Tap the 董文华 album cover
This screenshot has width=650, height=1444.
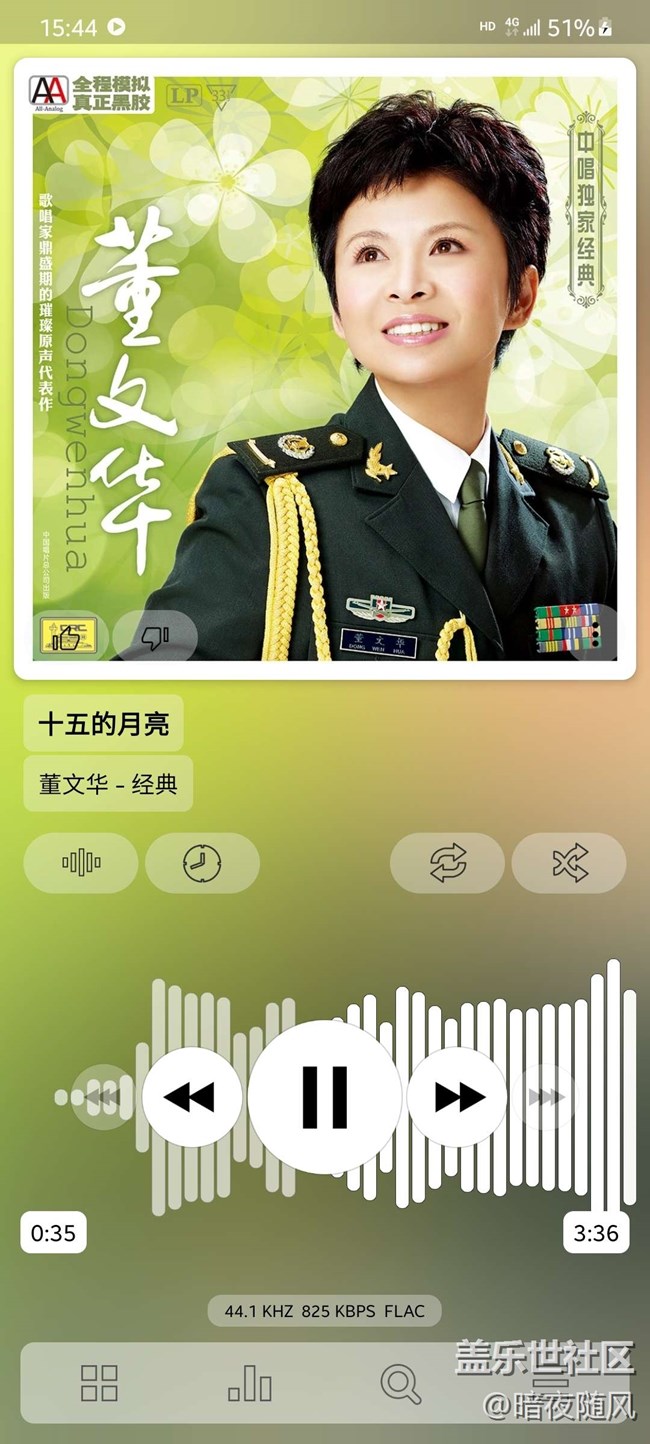pos(325,368)
